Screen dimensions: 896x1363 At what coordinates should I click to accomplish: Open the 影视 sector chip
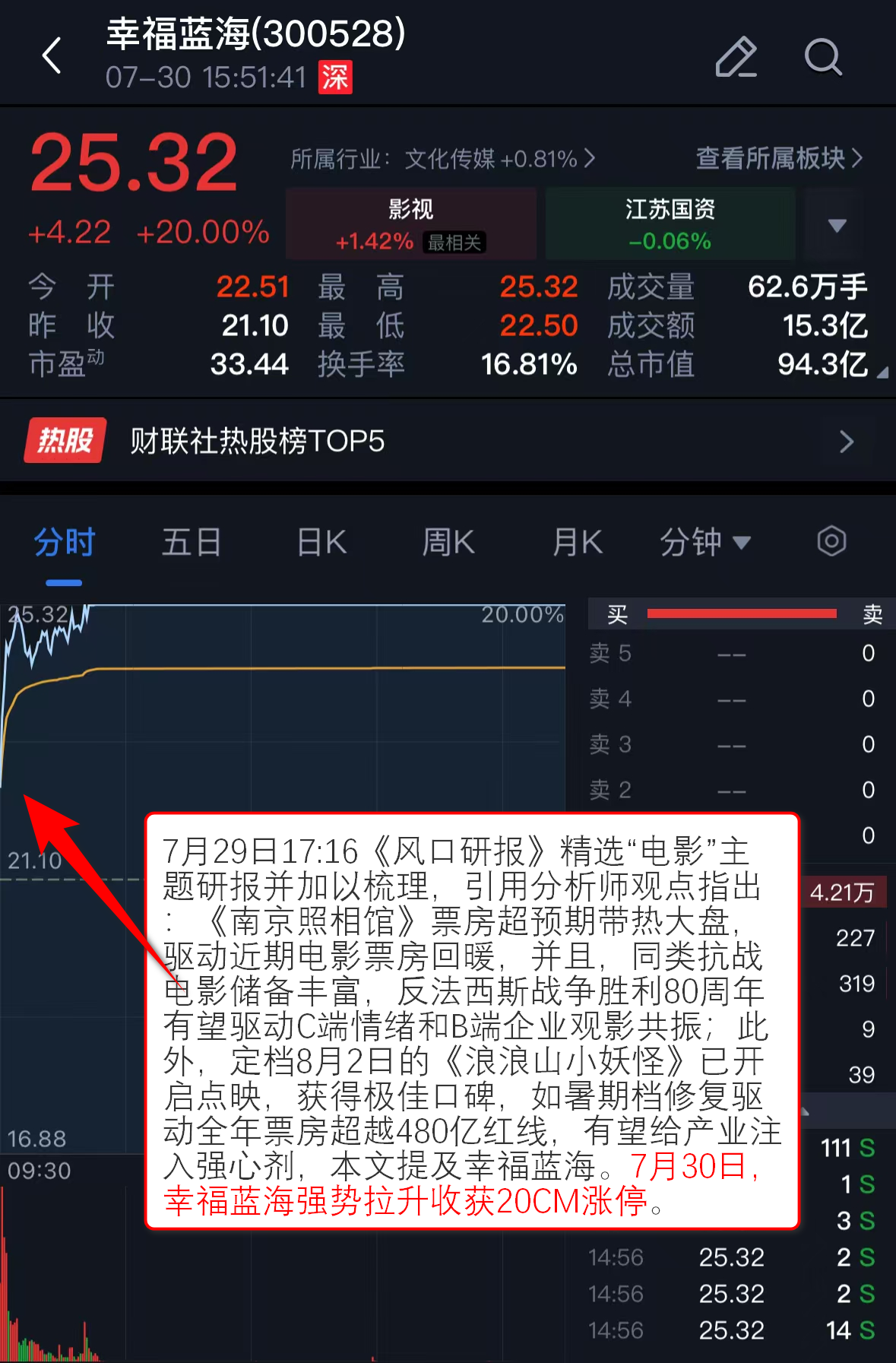410,225
